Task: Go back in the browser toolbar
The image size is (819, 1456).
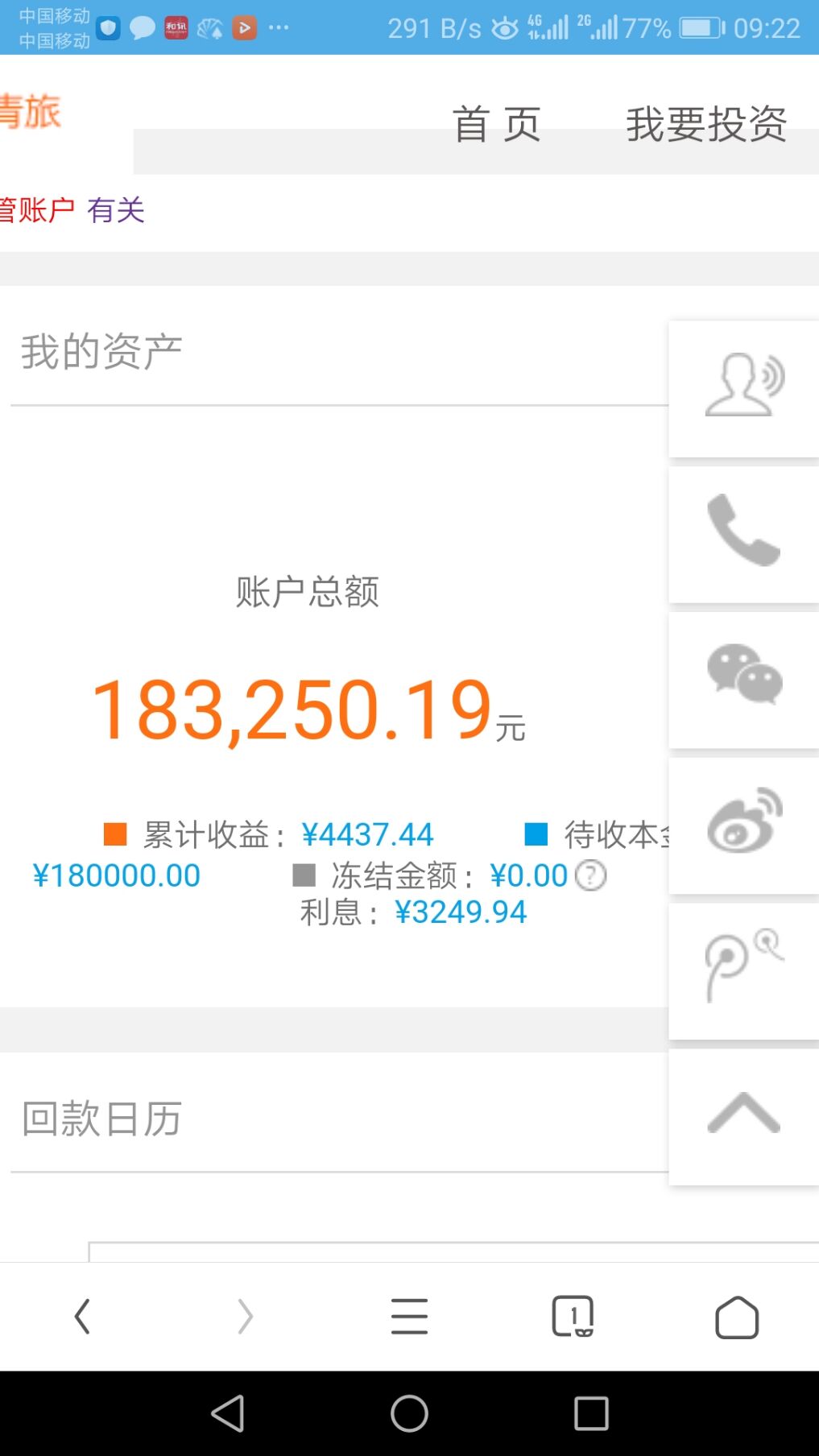Action: tap(82, 1317)
